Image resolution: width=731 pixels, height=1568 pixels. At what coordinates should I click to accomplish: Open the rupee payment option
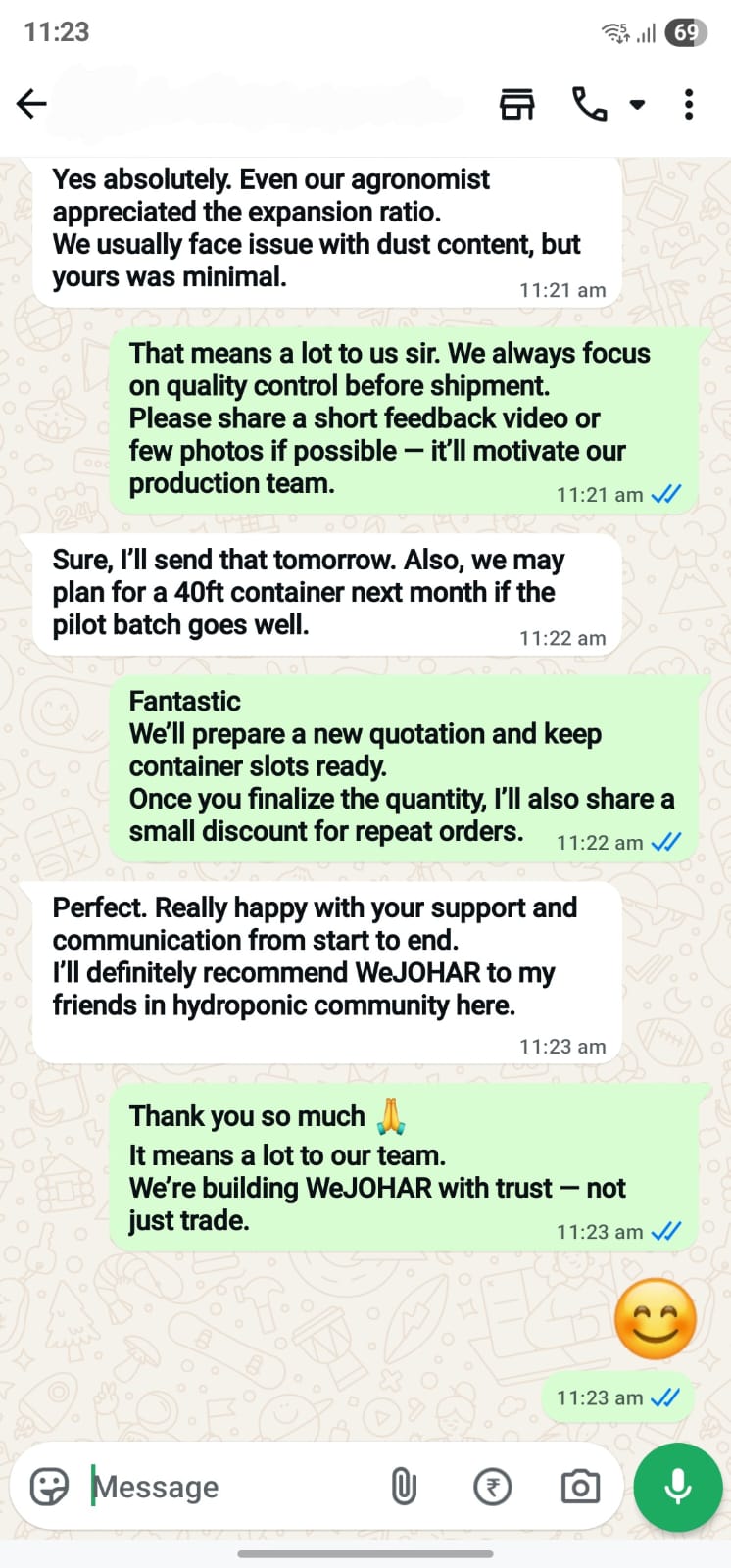pyautogui.click(x=492, y=1487)
